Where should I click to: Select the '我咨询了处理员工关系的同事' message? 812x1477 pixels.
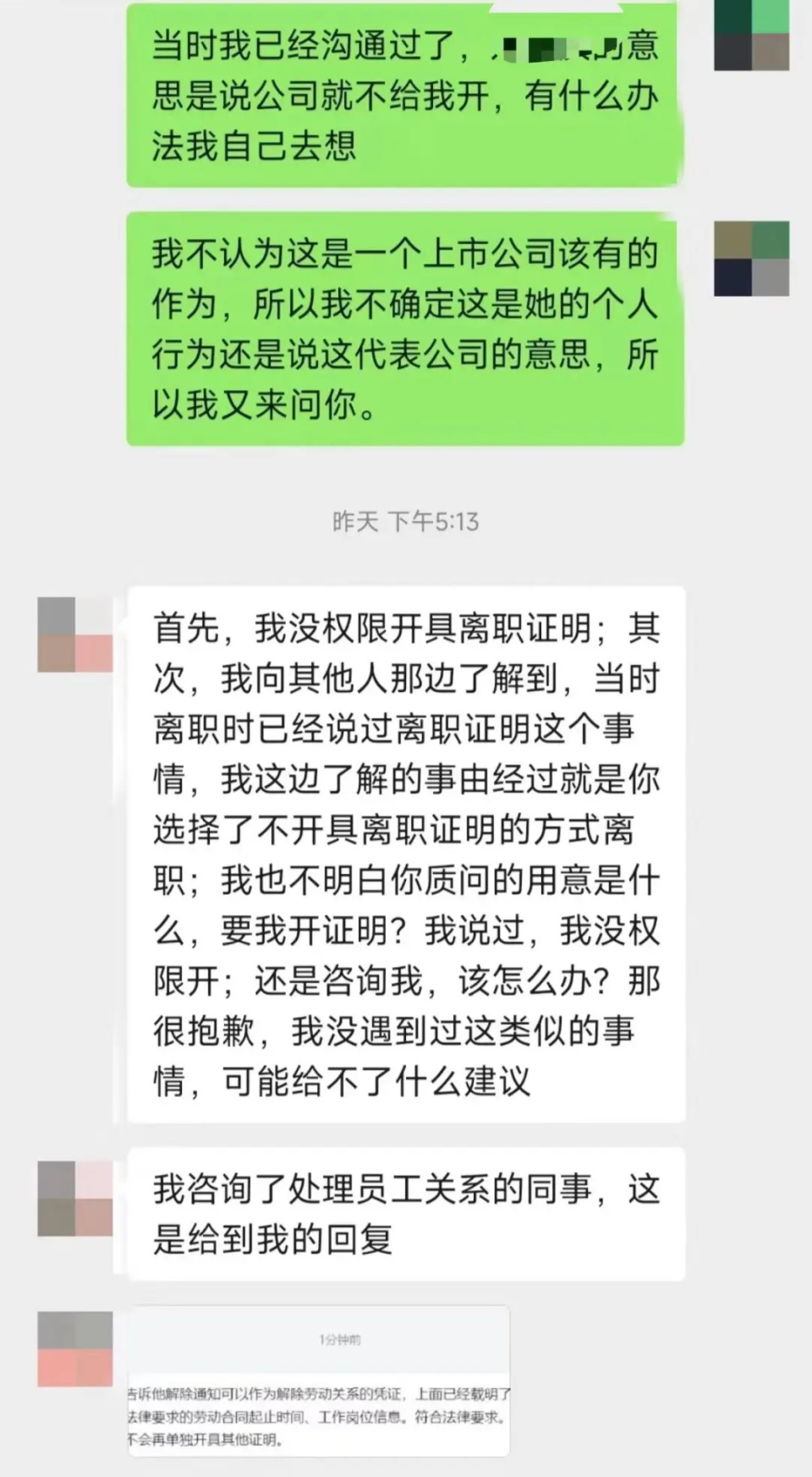click(x=404, y=1211)
